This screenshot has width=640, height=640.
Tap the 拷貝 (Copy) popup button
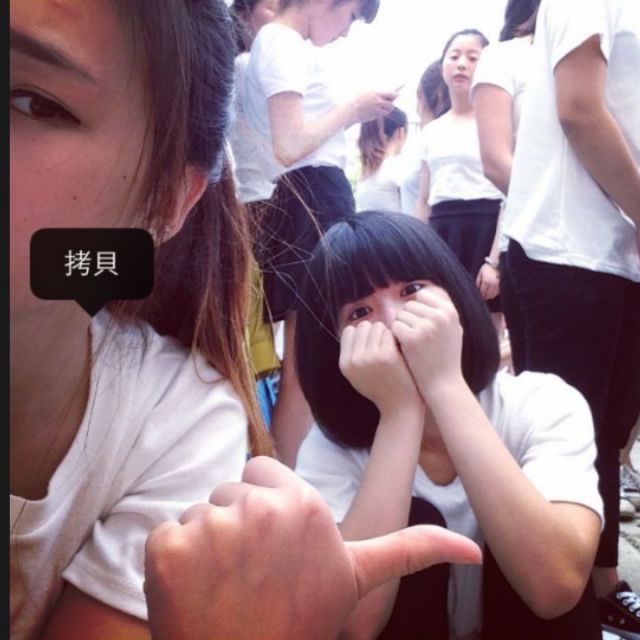[92, 264]
